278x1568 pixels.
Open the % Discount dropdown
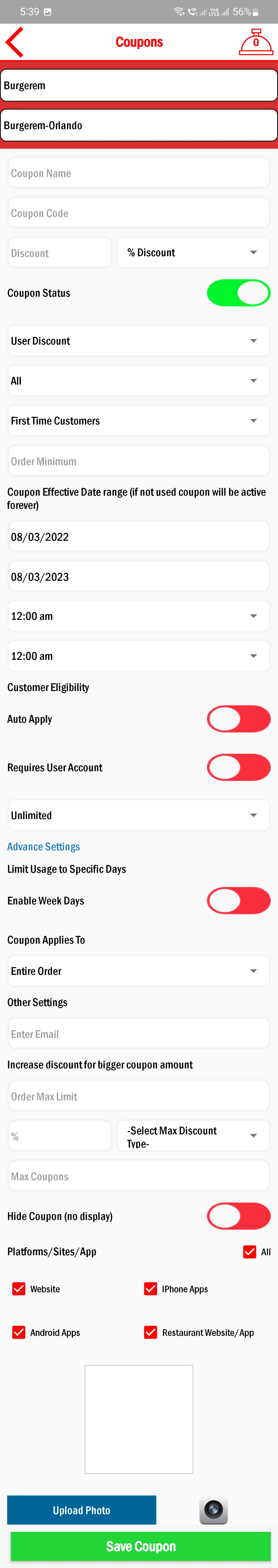point(193,253)
